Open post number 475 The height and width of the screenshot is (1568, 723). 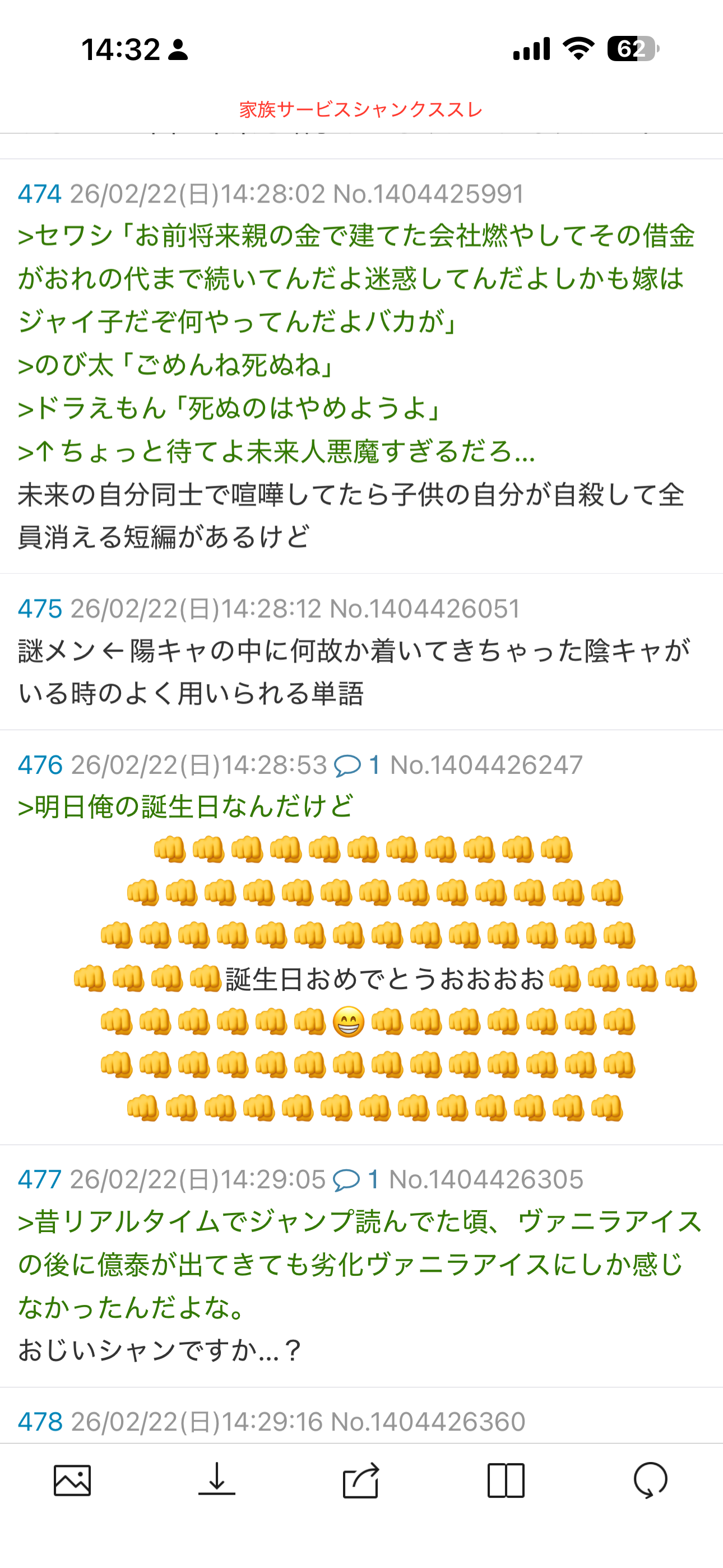(x=40, y=608)
